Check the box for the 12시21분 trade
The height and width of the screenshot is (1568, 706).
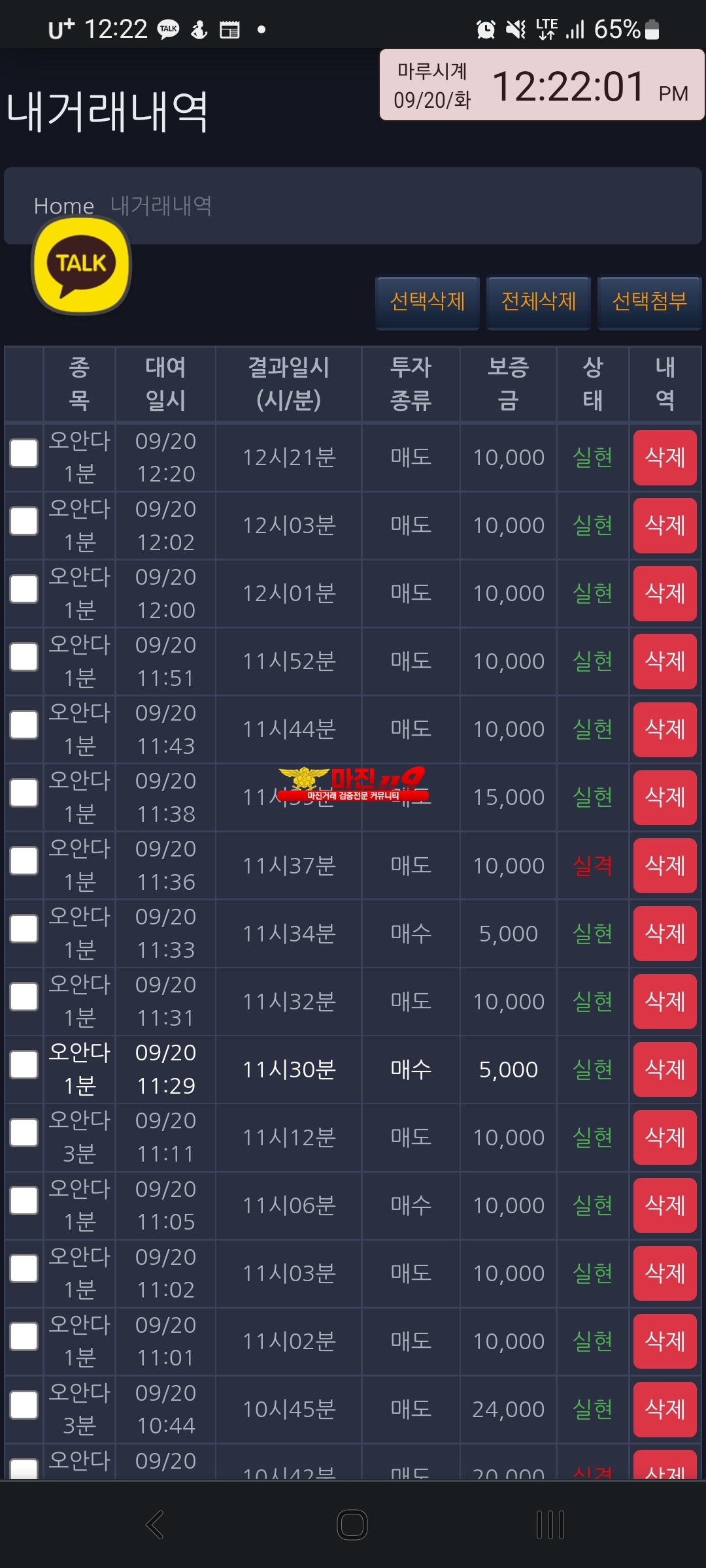(x=24, y=453)
